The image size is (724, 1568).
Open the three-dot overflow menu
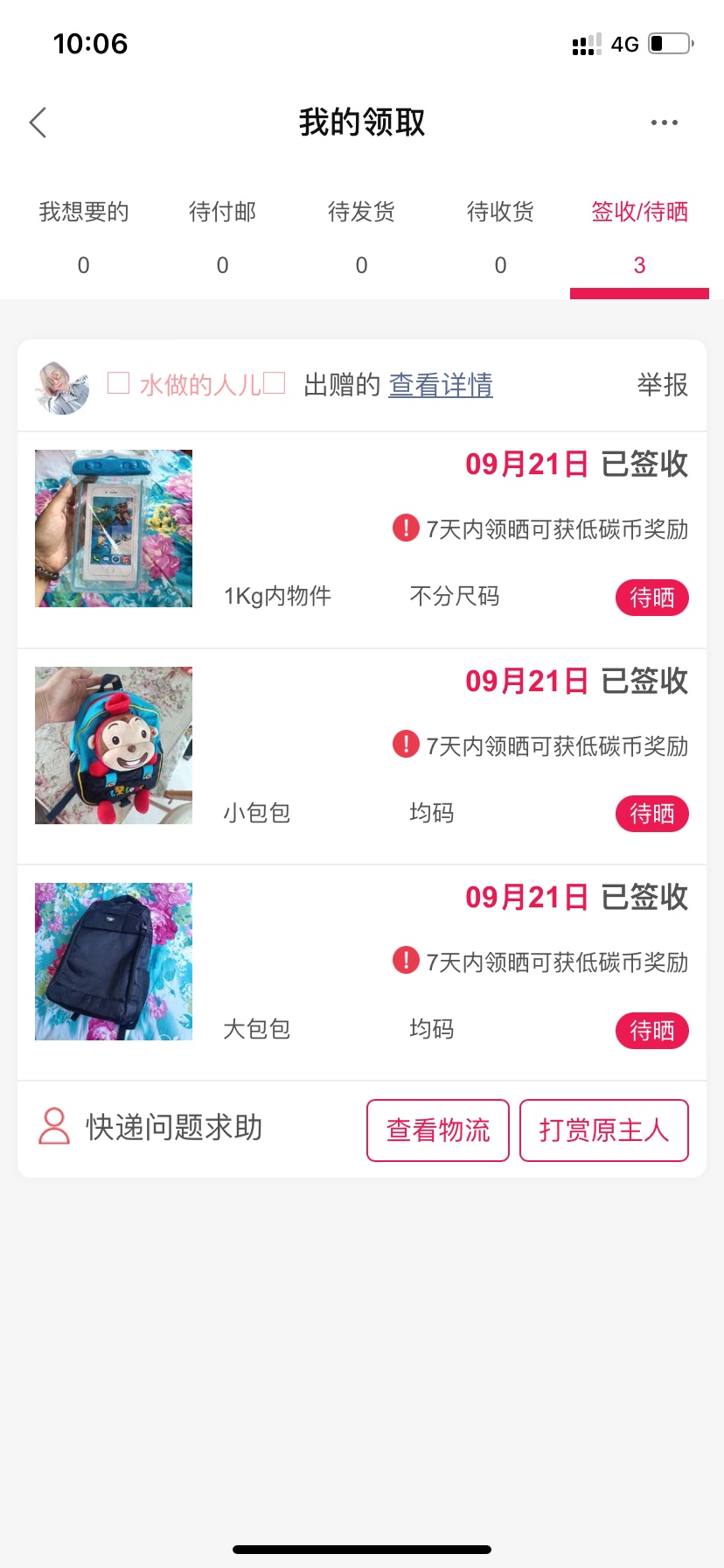664,122
